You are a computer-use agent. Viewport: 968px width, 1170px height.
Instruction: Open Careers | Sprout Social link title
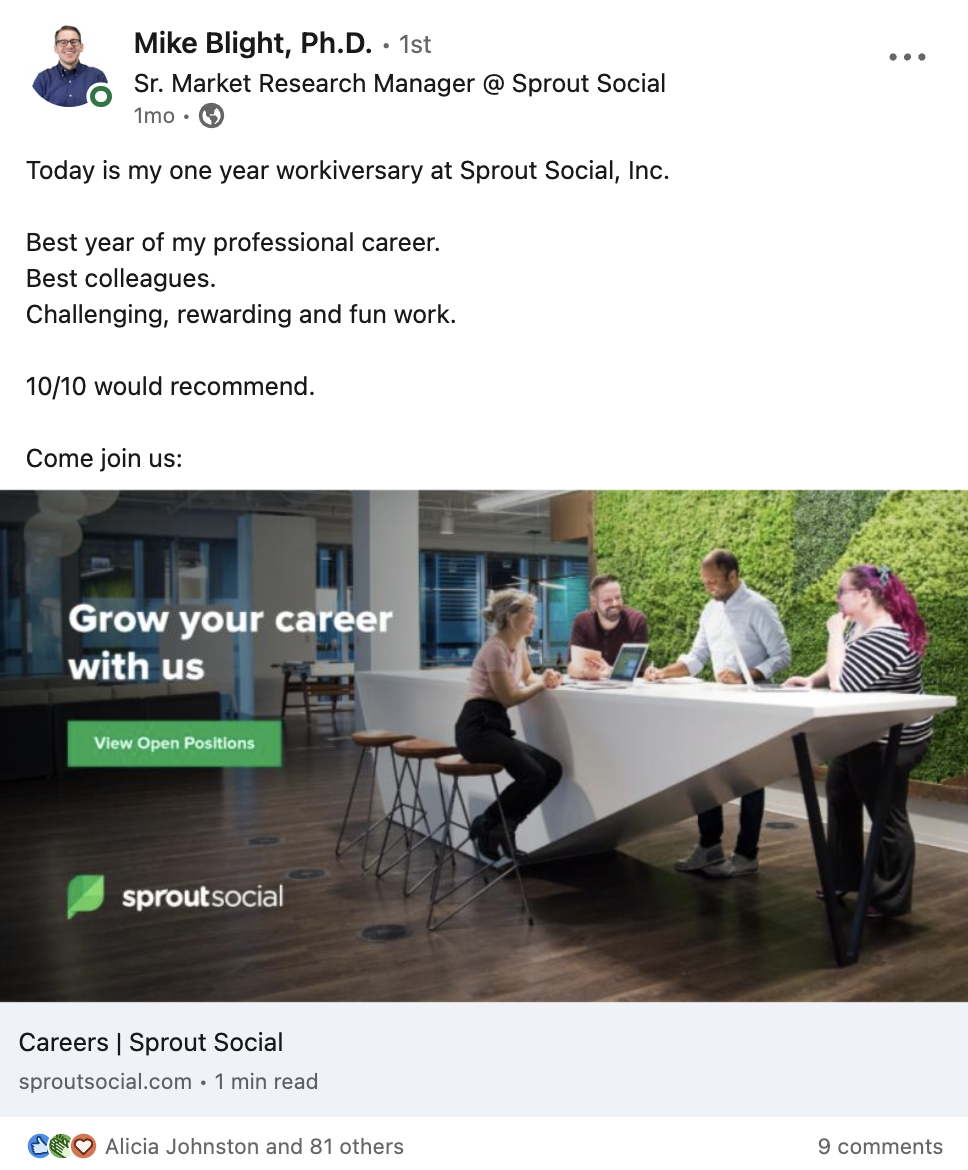[x=151, y=1042]
